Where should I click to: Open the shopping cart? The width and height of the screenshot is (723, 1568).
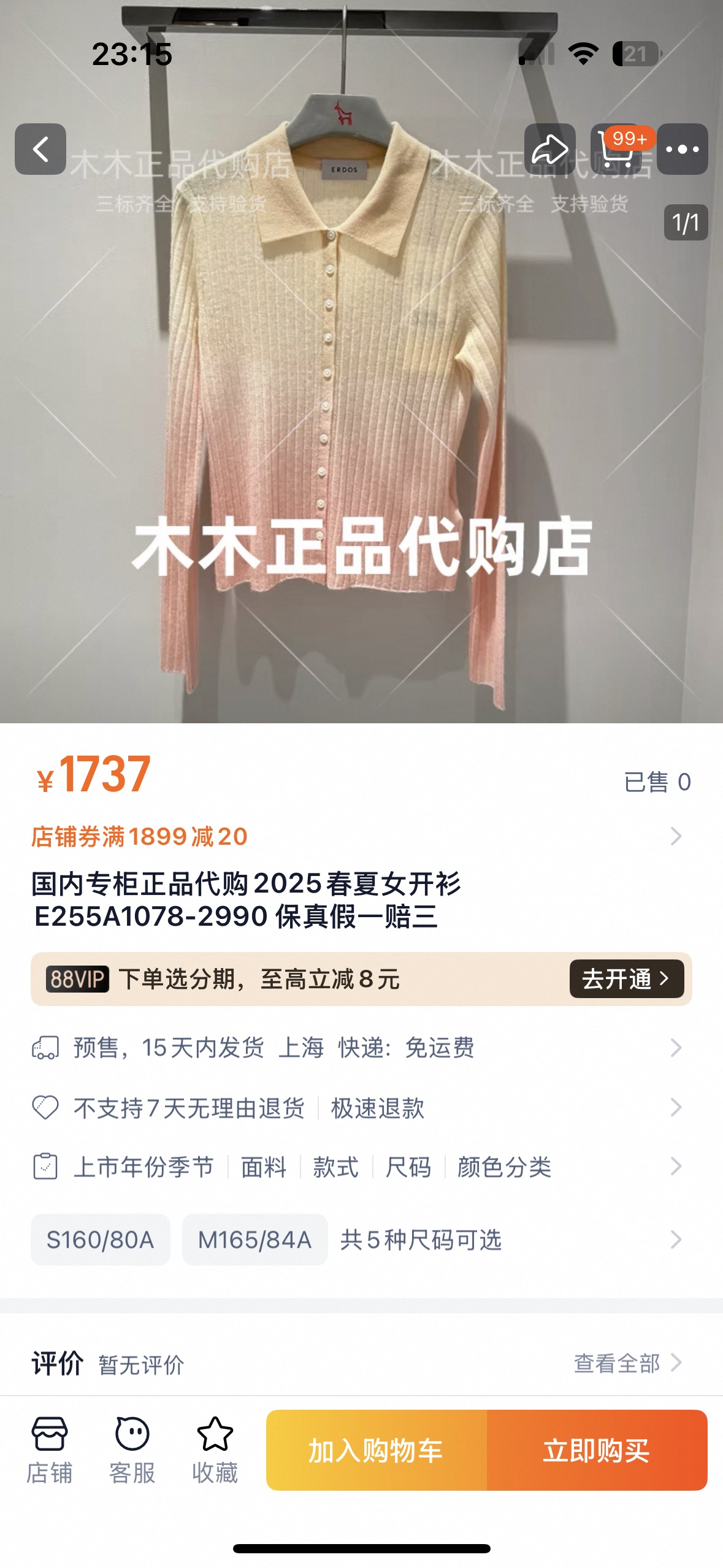[616, 149]
